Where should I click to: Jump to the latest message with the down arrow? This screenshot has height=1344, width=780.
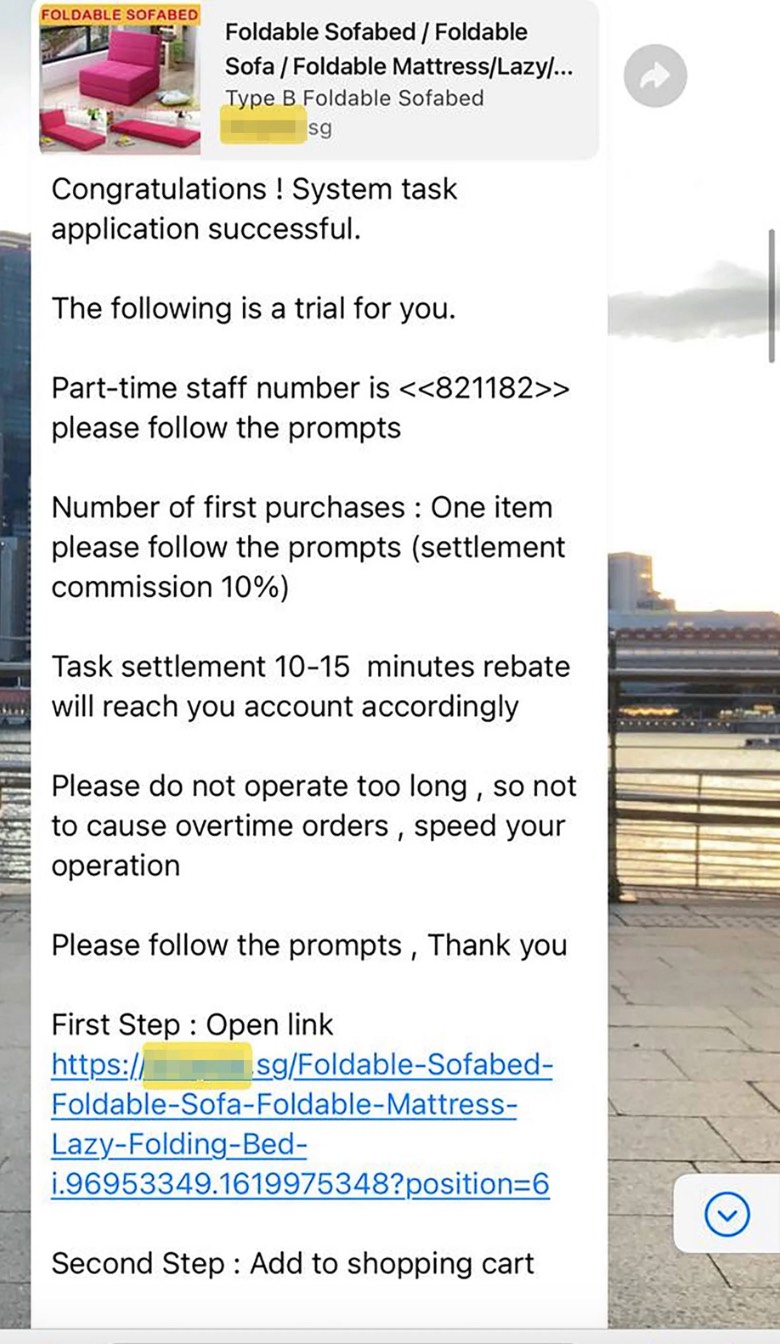pos(727,1215)
